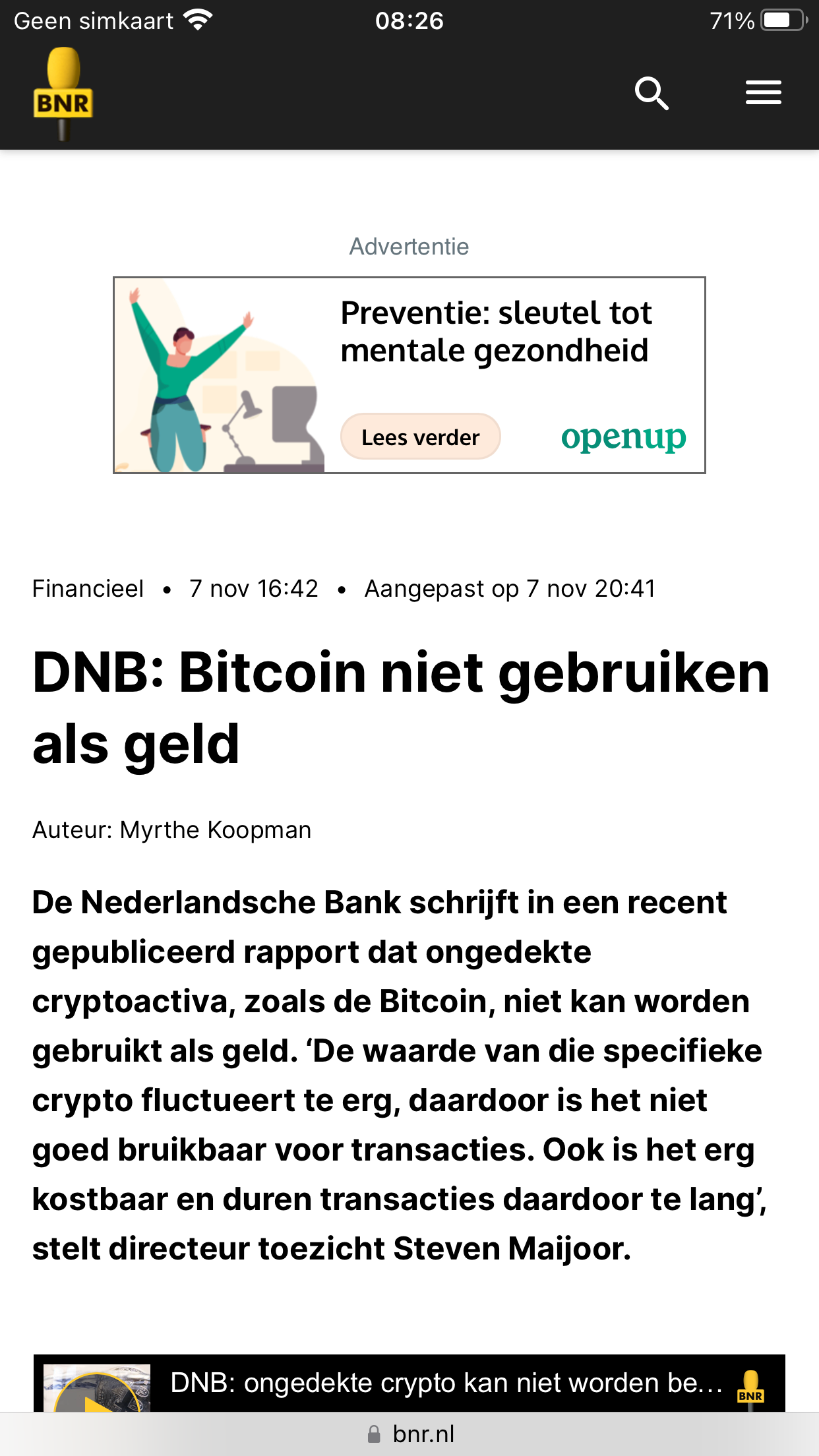
Task: Tap the BNR logo to go home
Action: (63, 94)
